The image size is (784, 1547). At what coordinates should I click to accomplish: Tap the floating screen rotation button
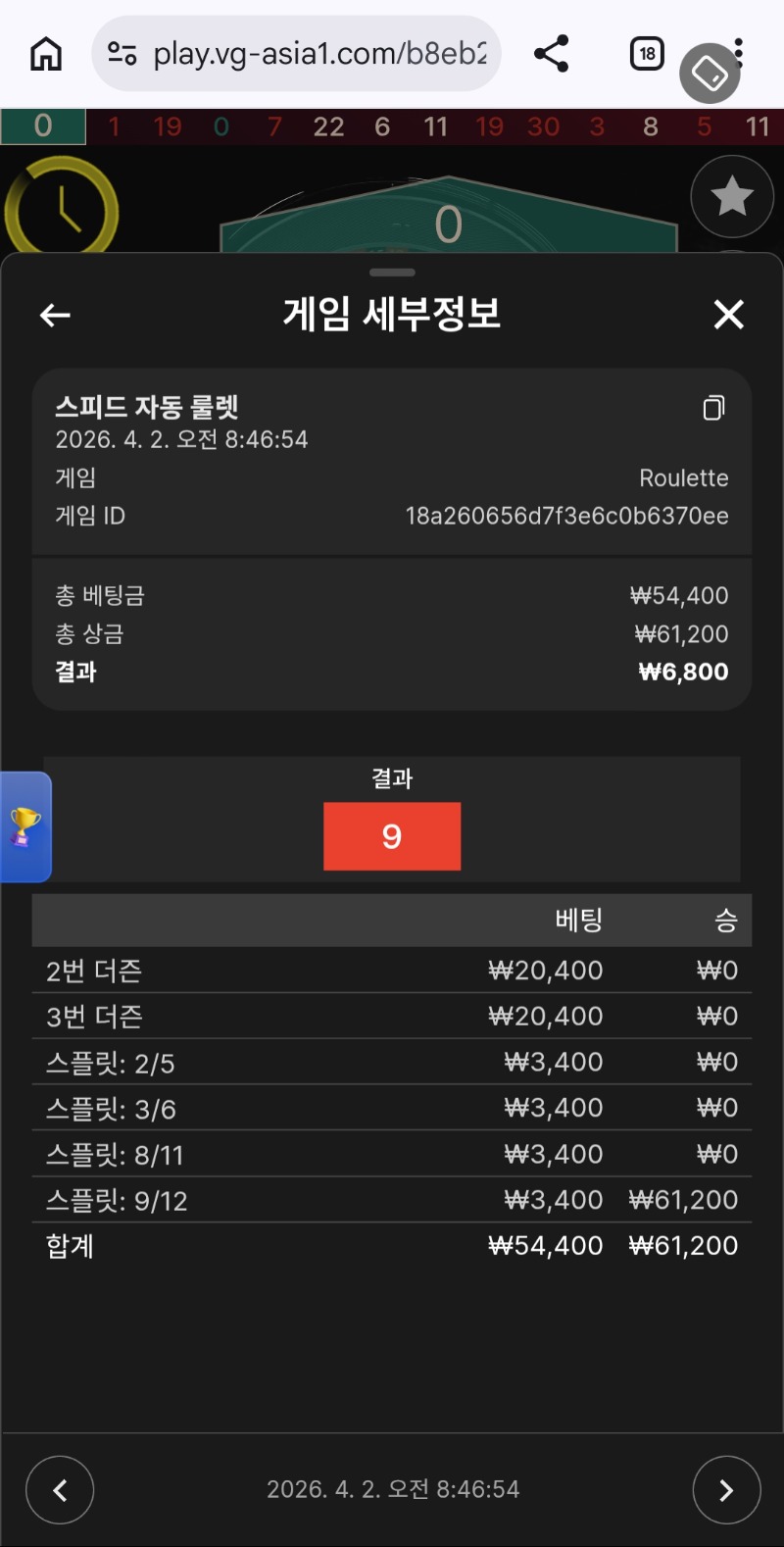[710, 74]
